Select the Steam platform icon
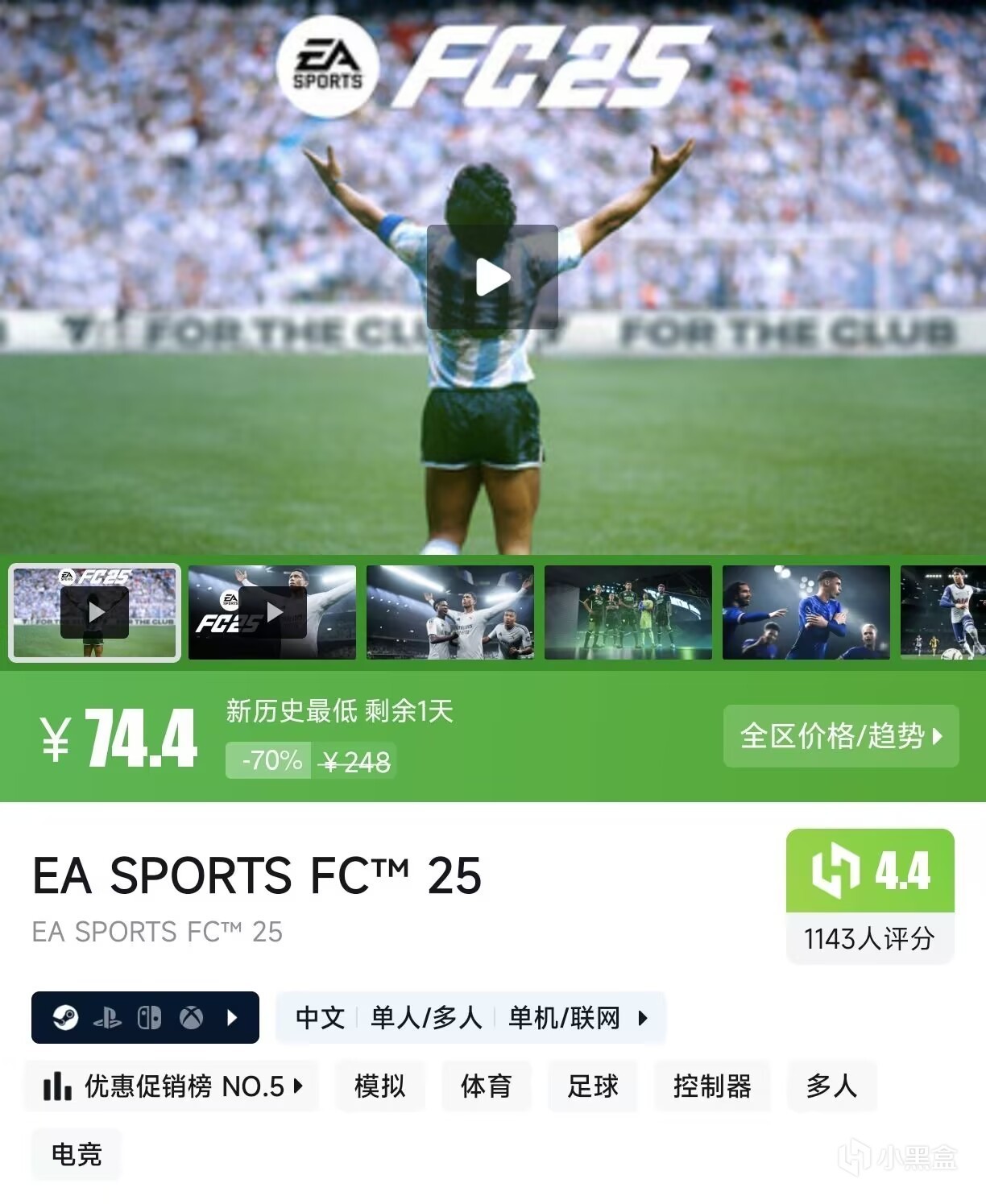This screenshot has width=986, height=1204. click(x=65, y=1017)
